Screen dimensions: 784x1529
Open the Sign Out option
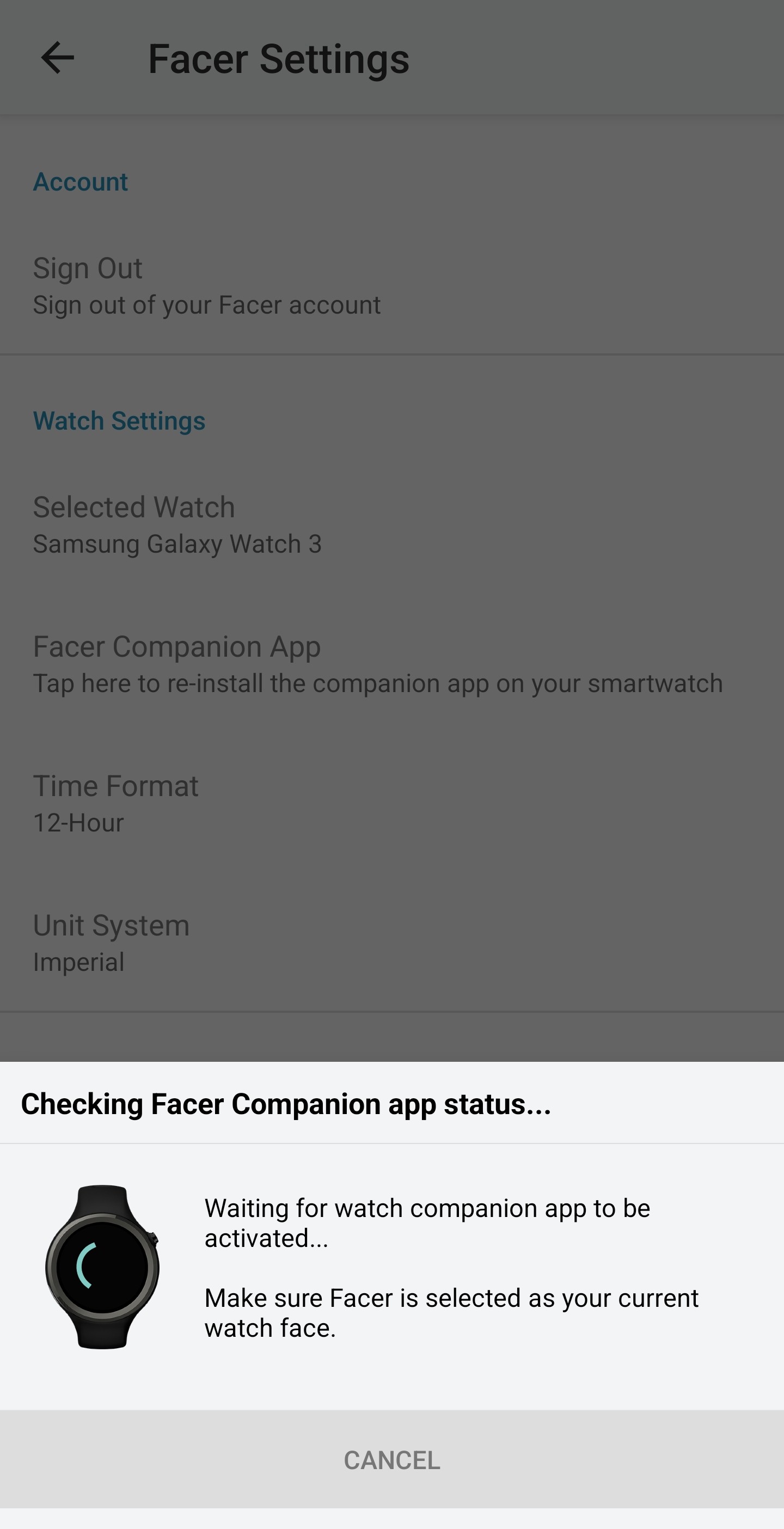click(391, 285)
